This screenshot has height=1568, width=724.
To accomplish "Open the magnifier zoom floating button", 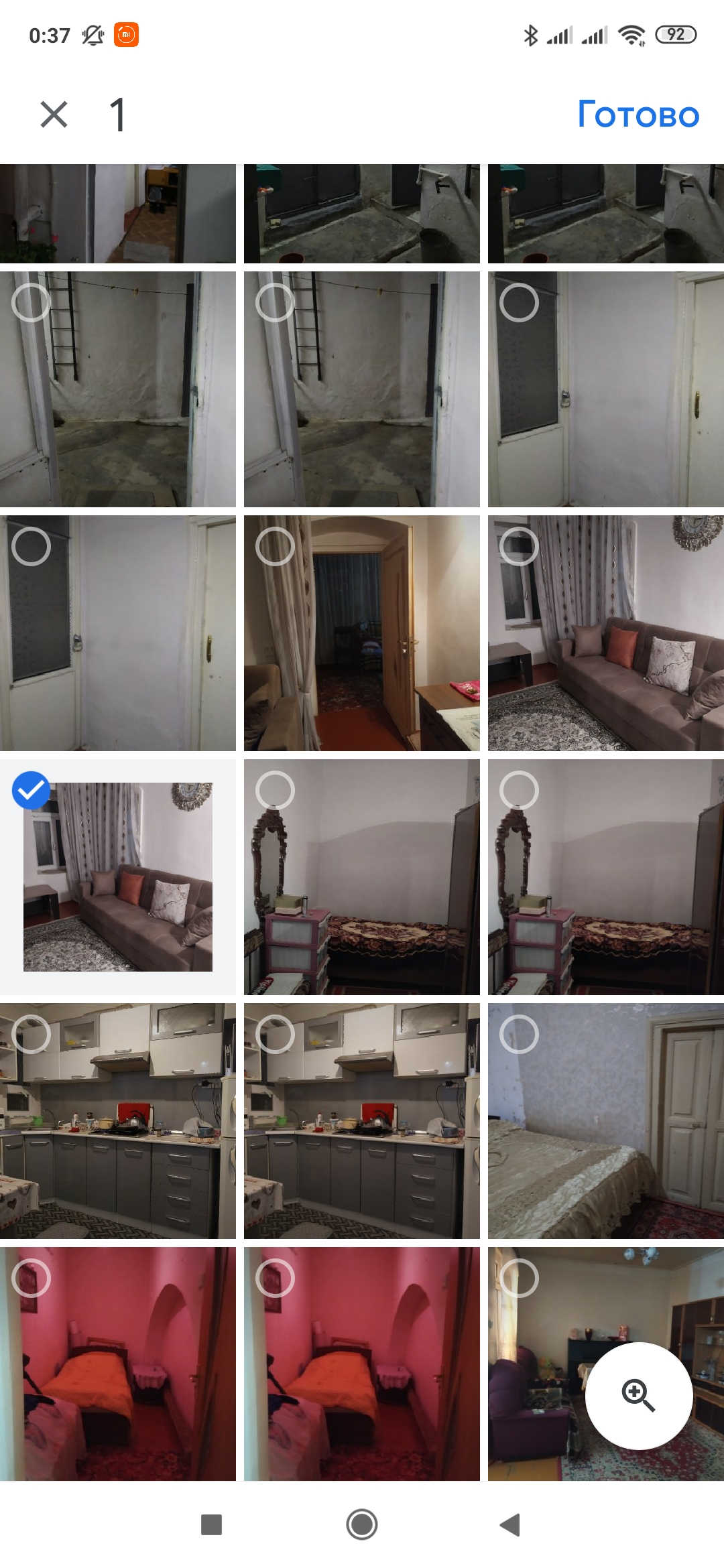I will coord(638,1396).
